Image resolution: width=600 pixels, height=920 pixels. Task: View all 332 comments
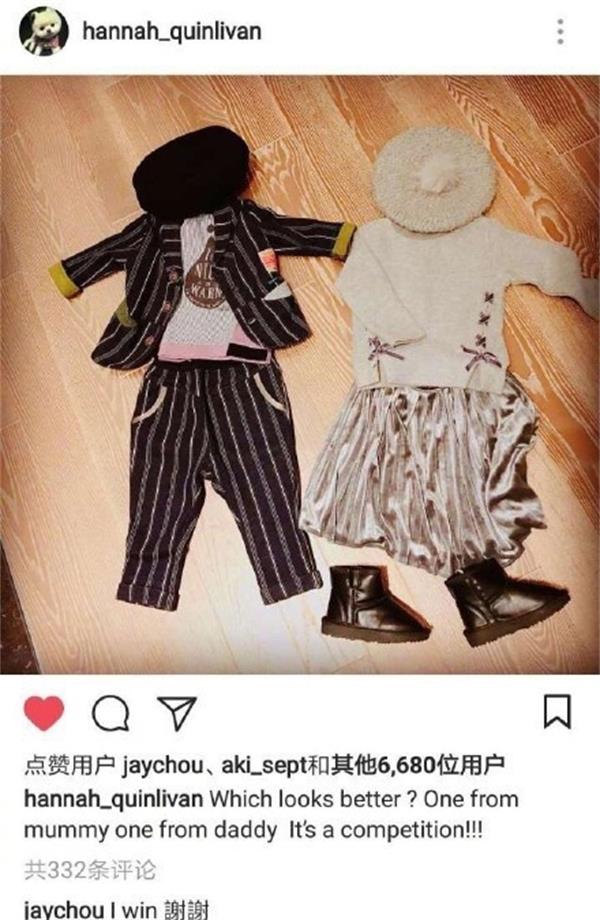(90, 869)
